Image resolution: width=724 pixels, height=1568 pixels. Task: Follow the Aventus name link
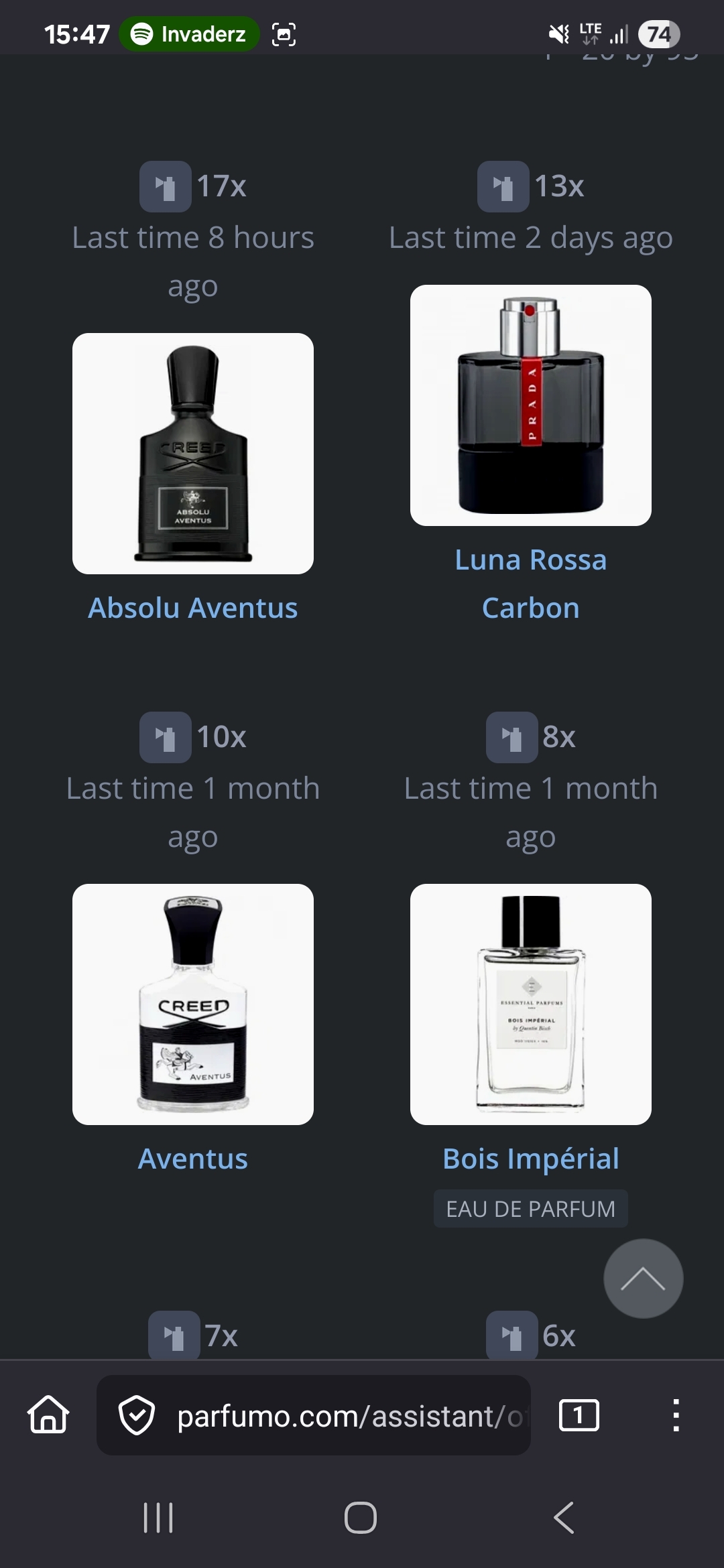[193, 1159]
